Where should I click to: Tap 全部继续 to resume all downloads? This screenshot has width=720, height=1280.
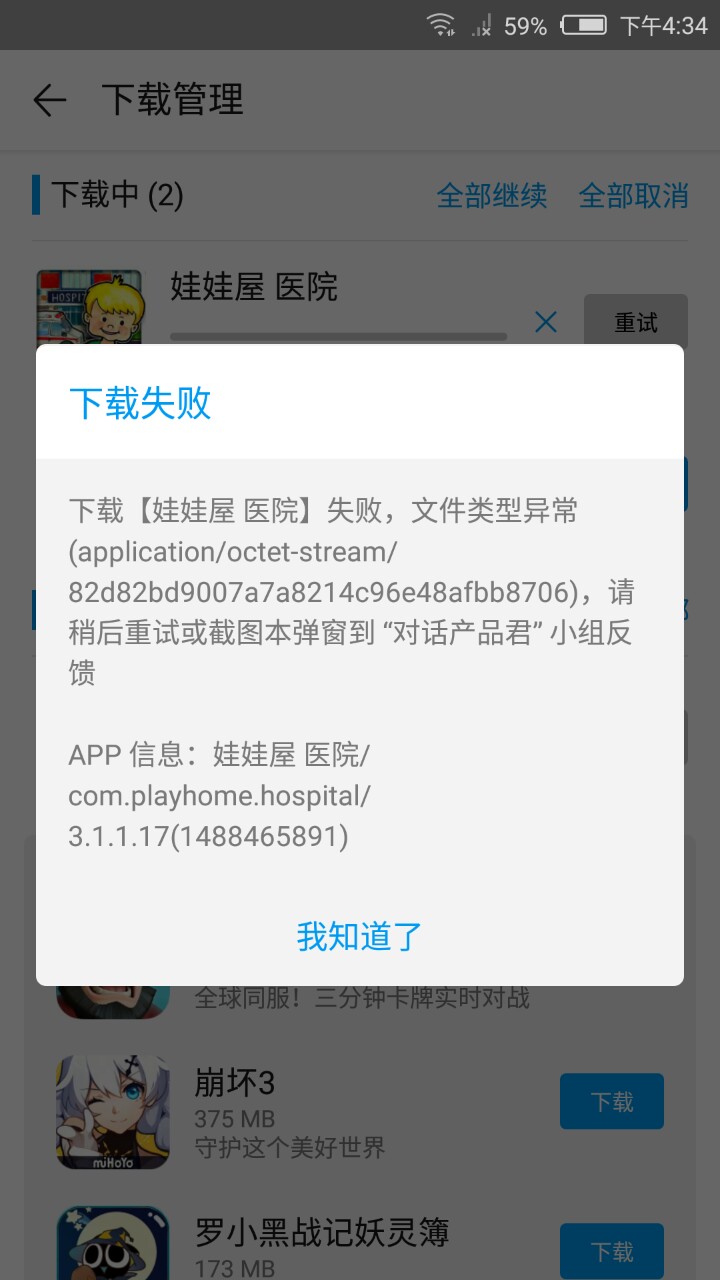tap(492, 195)
